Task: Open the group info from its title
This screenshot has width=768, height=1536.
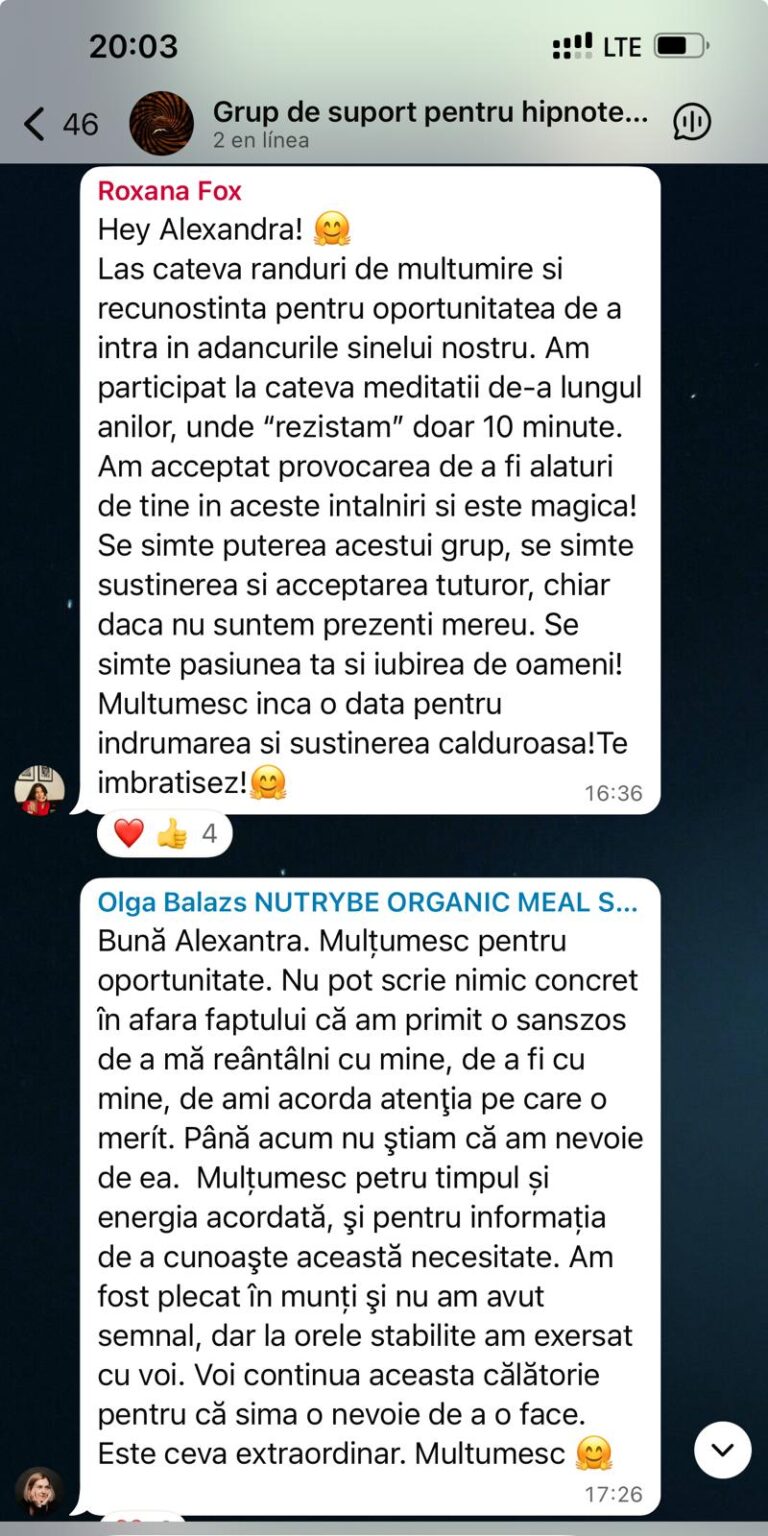Action: click(430, 113)
